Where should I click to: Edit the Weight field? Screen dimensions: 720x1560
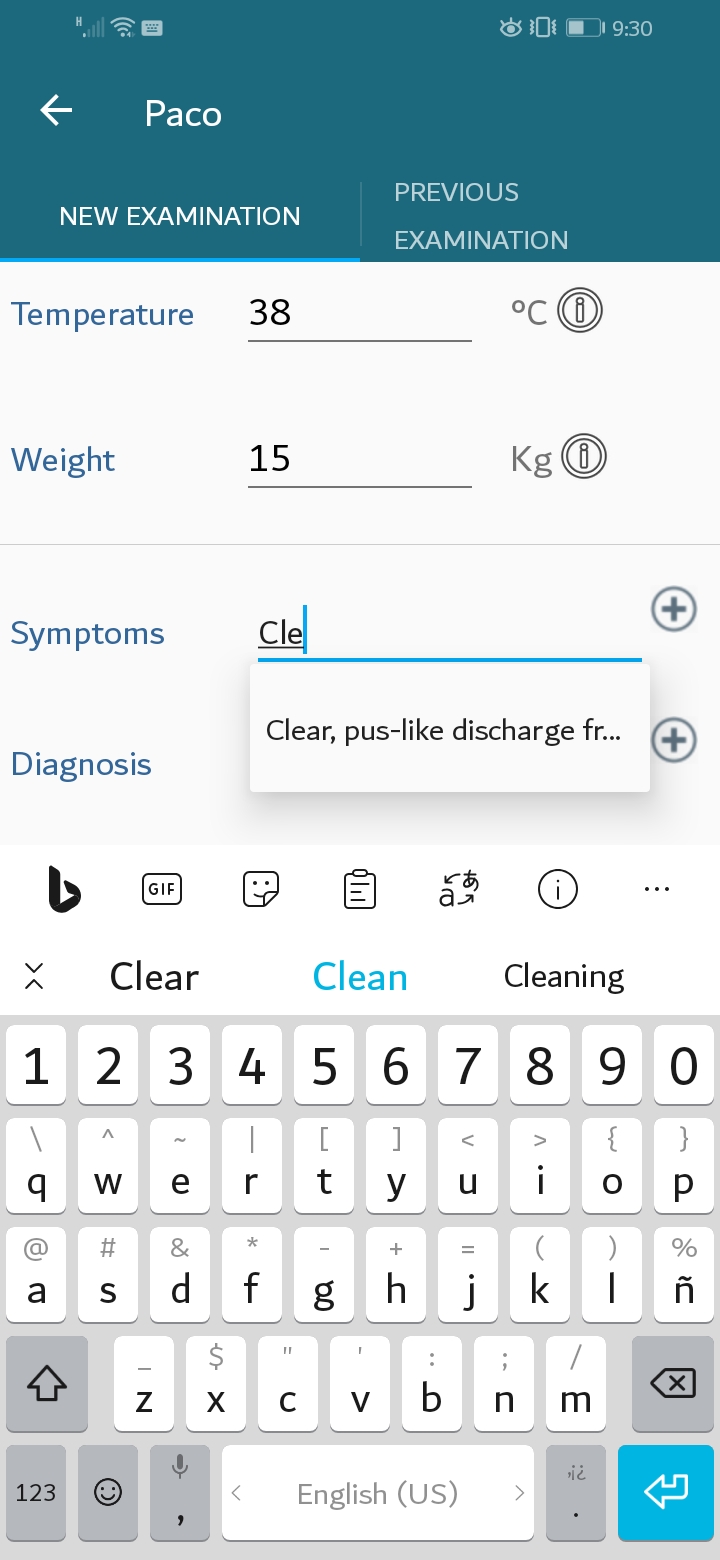click(360, 459)
